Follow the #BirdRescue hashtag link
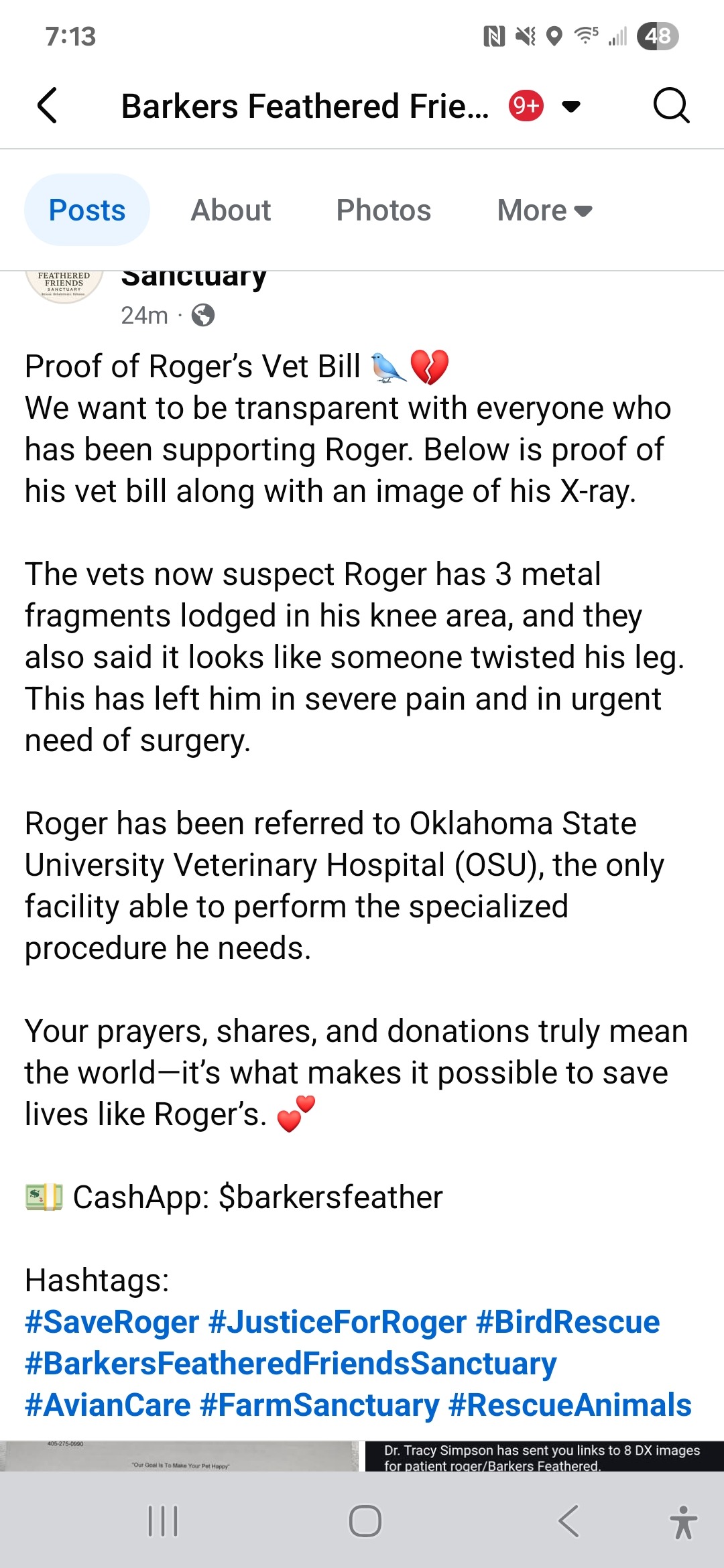The width and height of the screenshot is (724, 1568). 568,1322
